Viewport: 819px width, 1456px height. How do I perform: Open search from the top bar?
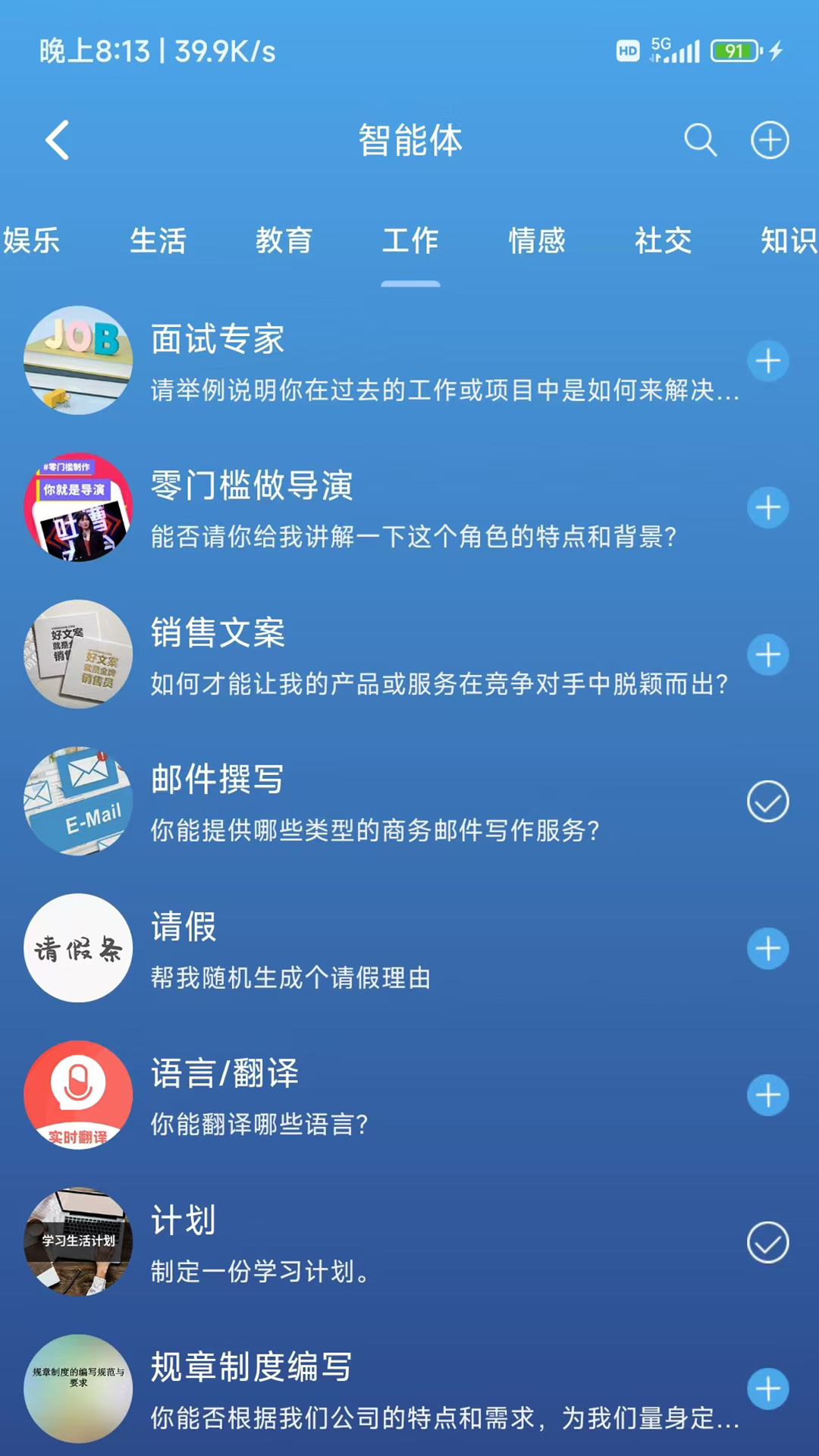pyautogui.click(x=700, y=140)
